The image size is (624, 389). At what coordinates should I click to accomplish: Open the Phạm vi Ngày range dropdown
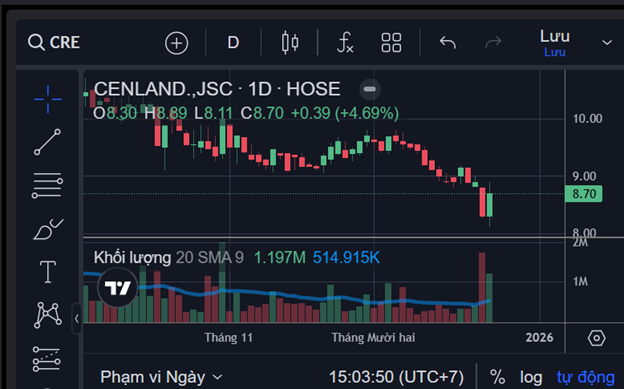coord(161,377)
